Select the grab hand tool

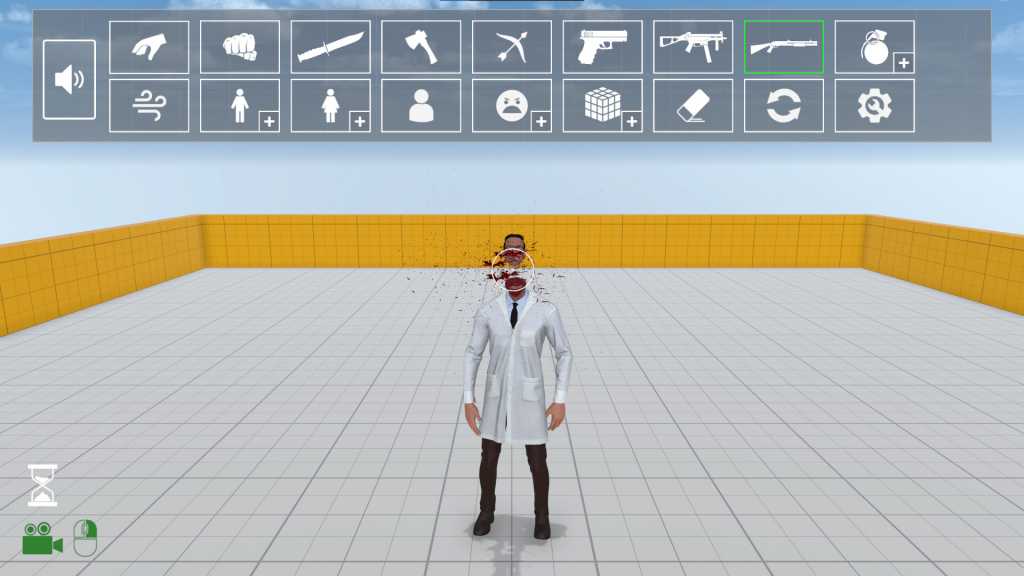[149, 47]
